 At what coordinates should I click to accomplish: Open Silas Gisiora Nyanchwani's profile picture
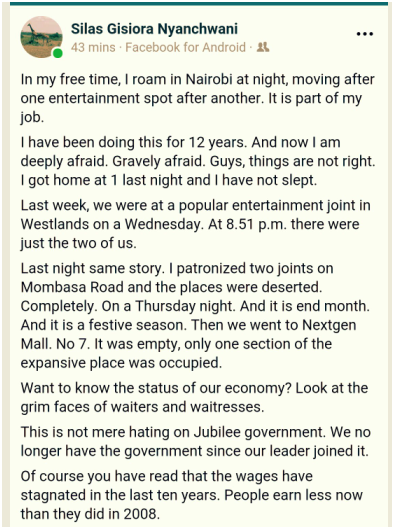41,37
